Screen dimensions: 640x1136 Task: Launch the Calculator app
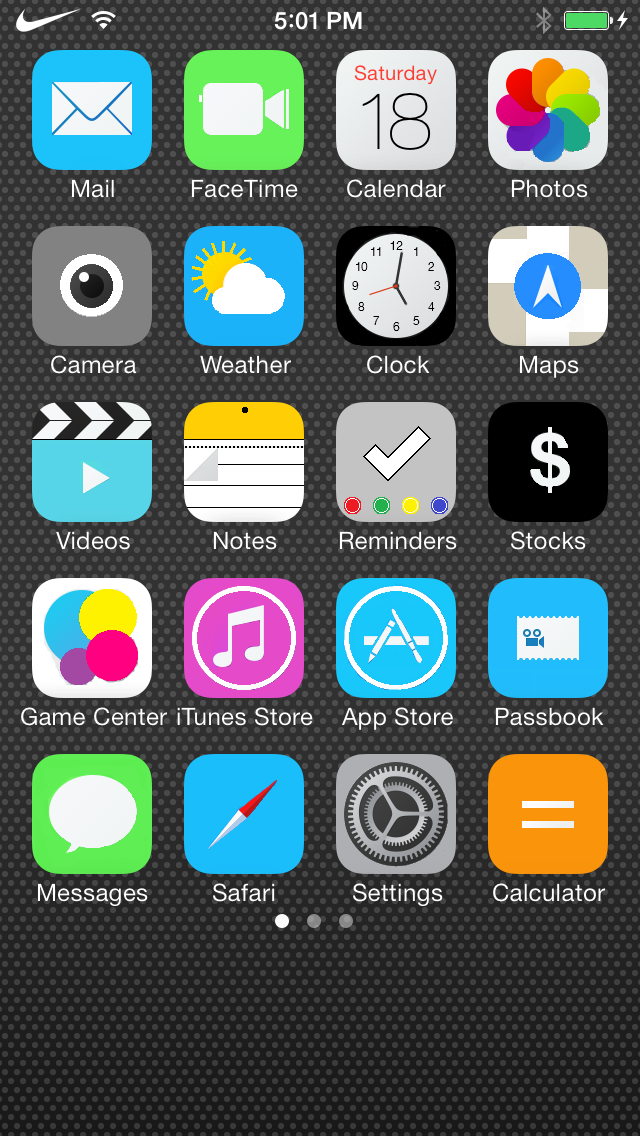pyautogui.click(x=548, y=814)
